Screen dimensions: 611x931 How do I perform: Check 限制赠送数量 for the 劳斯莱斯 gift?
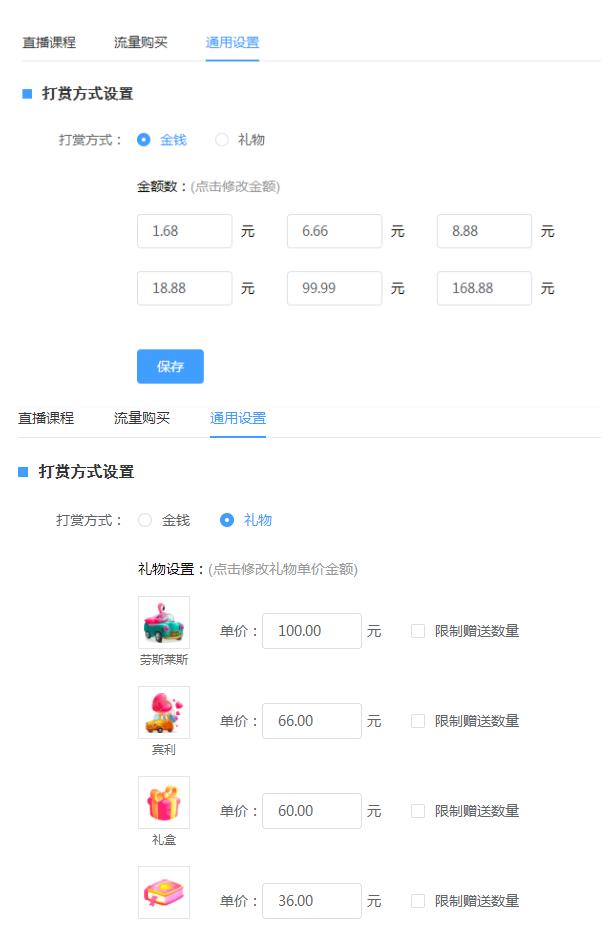[418, 631]
